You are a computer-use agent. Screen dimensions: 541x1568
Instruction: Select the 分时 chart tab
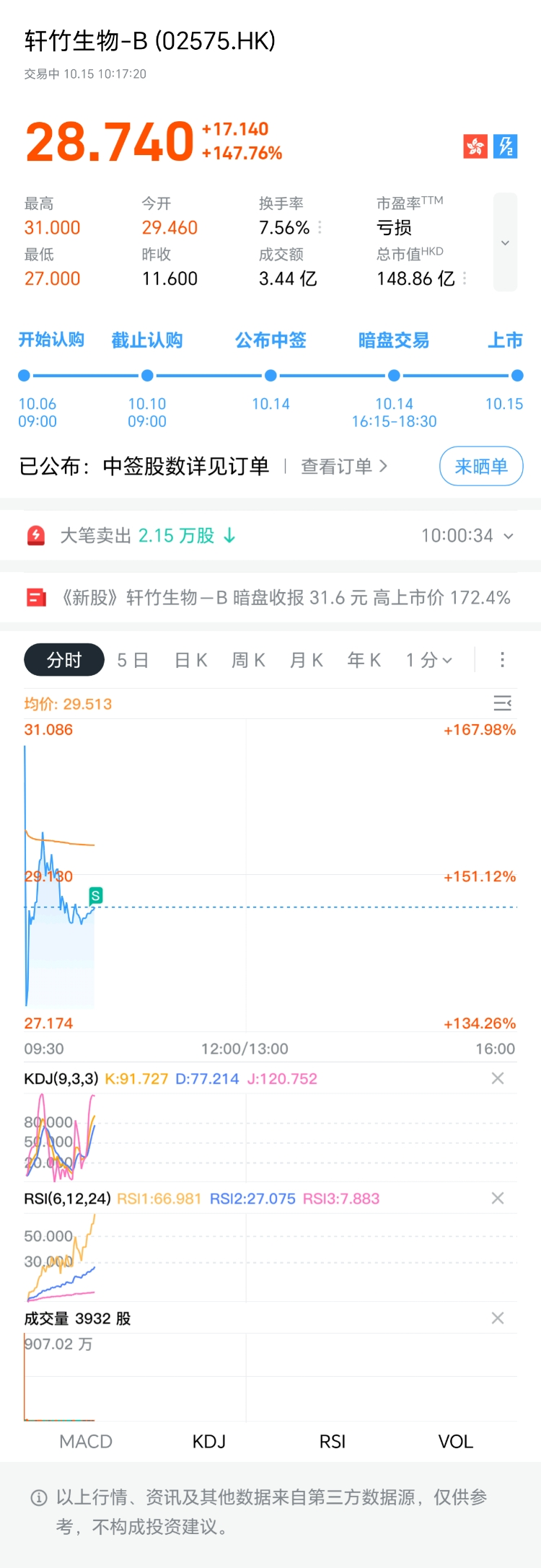(x=64, y=660)
